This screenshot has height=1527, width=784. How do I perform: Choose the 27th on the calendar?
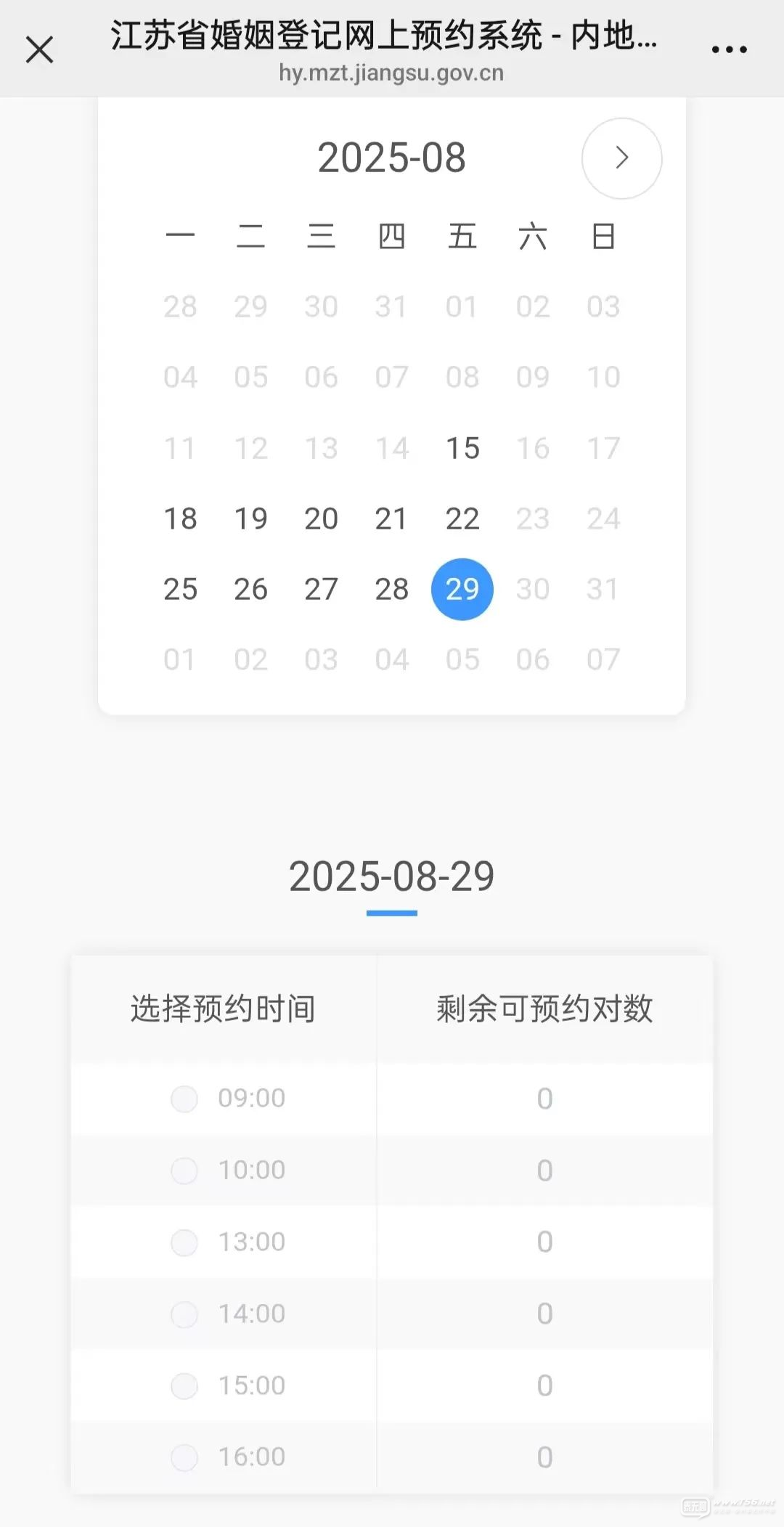(321, 589)
